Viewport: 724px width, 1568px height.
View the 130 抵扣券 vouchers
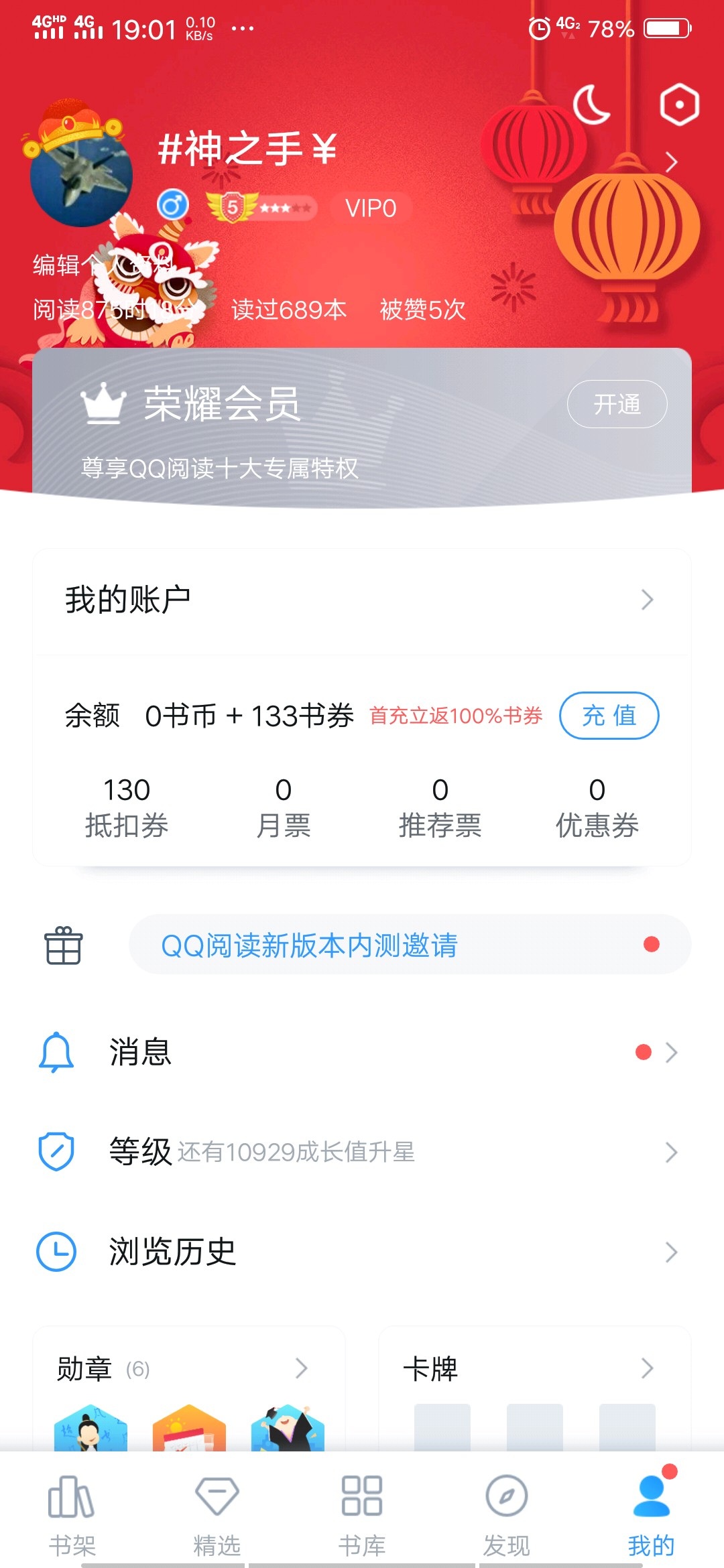click(x=127, y=807)
